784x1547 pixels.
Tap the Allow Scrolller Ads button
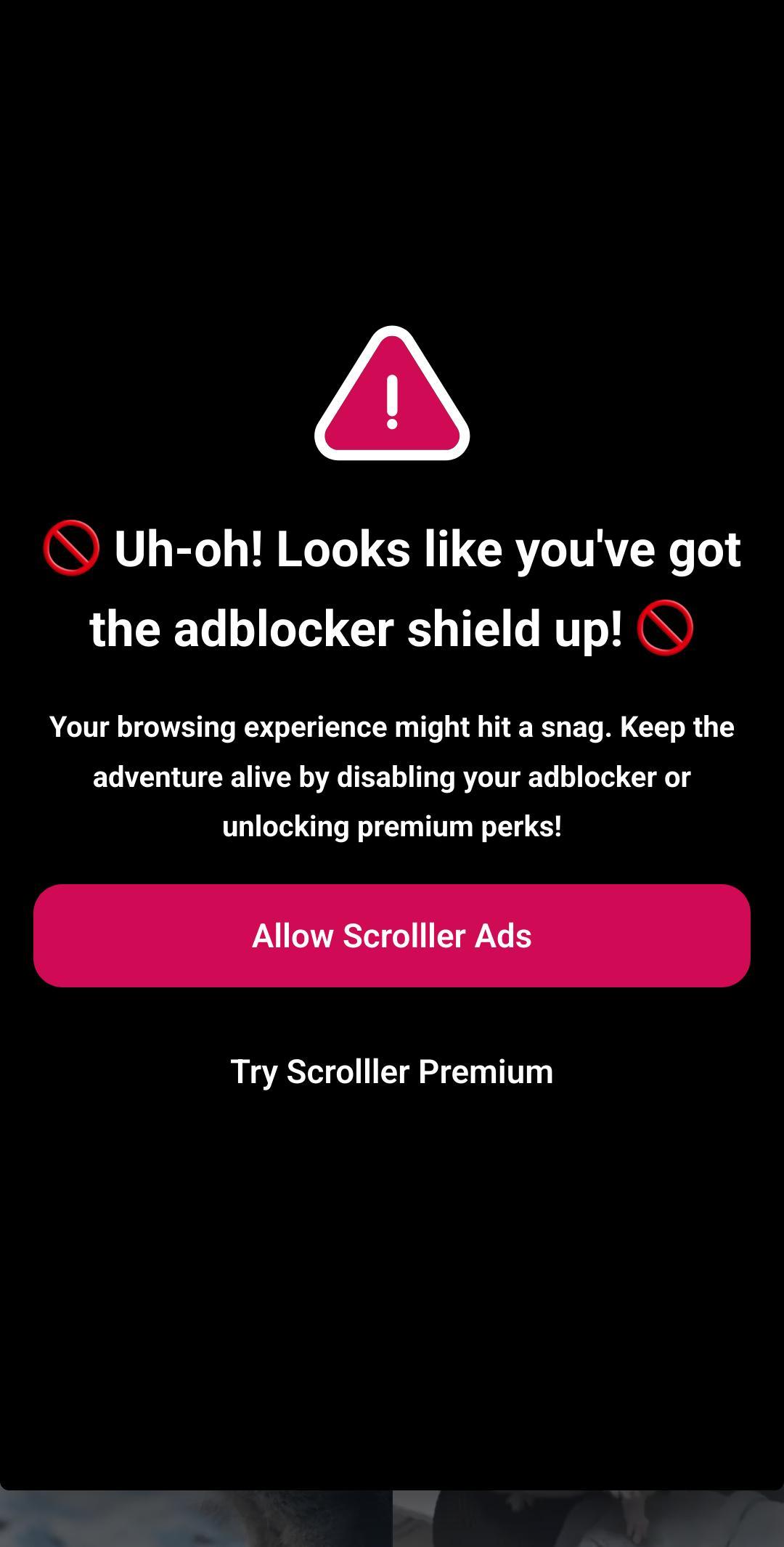click(392, 935)
